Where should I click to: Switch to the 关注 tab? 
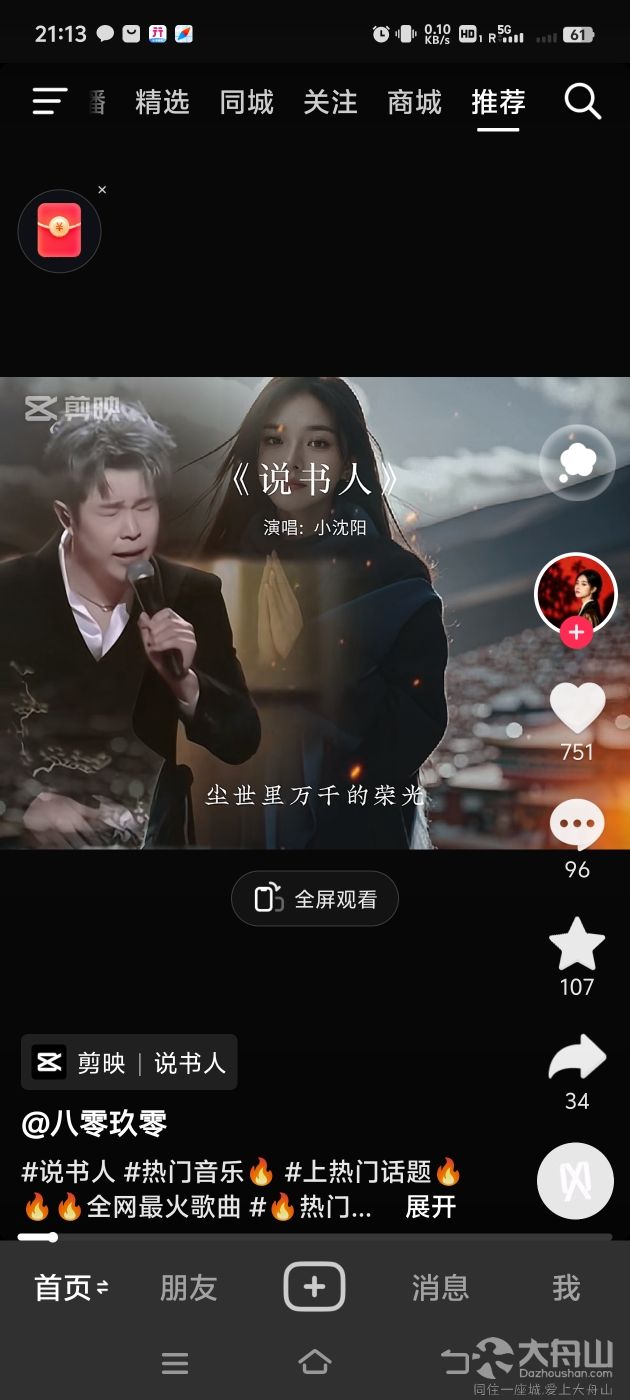point(330,102)
